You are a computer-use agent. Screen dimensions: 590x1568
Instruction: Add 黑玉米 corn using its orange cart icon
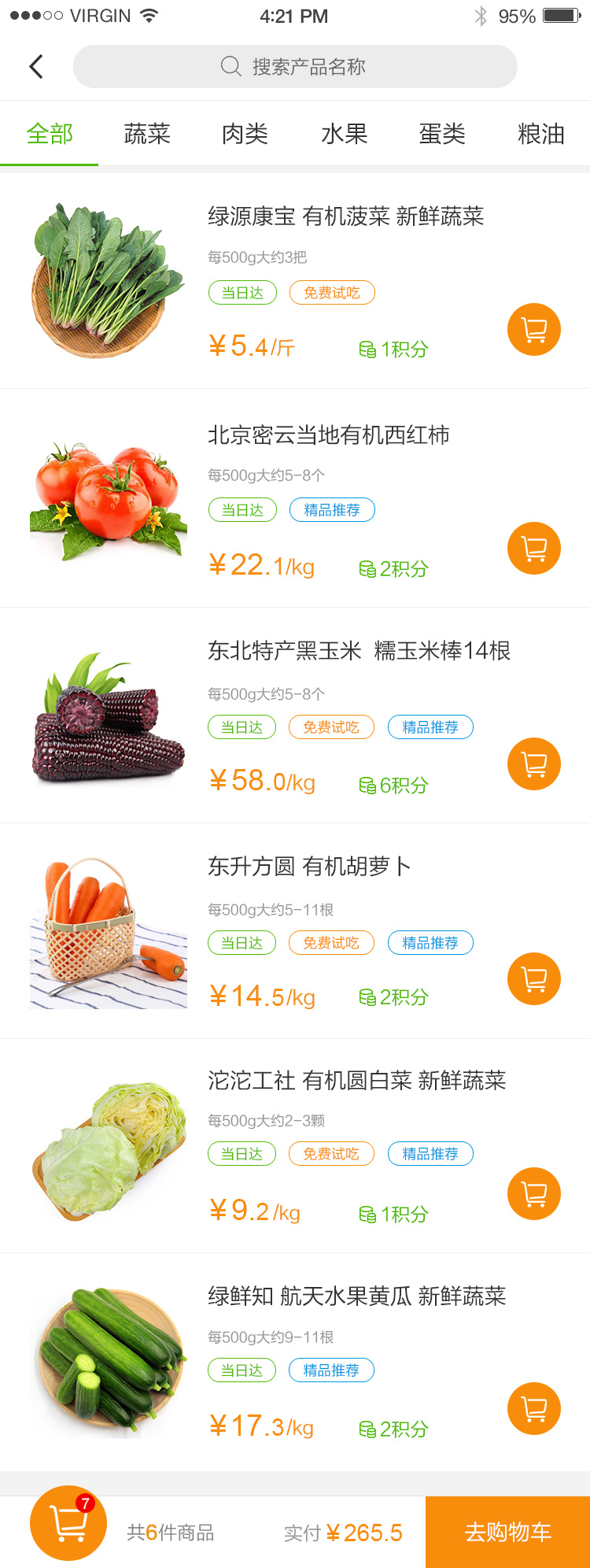pos(533,764)
